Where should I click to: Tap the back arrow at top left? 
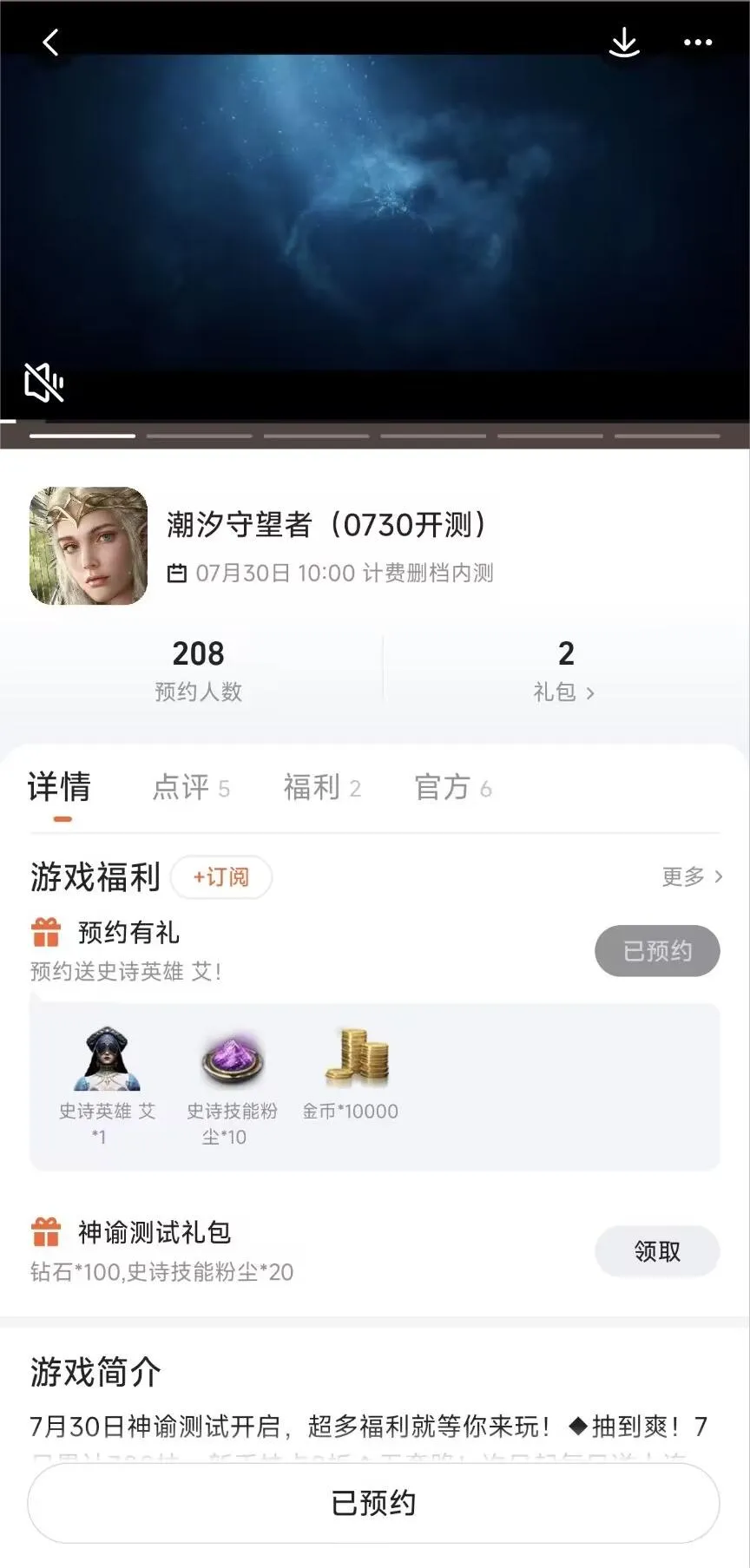coord(50,42)
